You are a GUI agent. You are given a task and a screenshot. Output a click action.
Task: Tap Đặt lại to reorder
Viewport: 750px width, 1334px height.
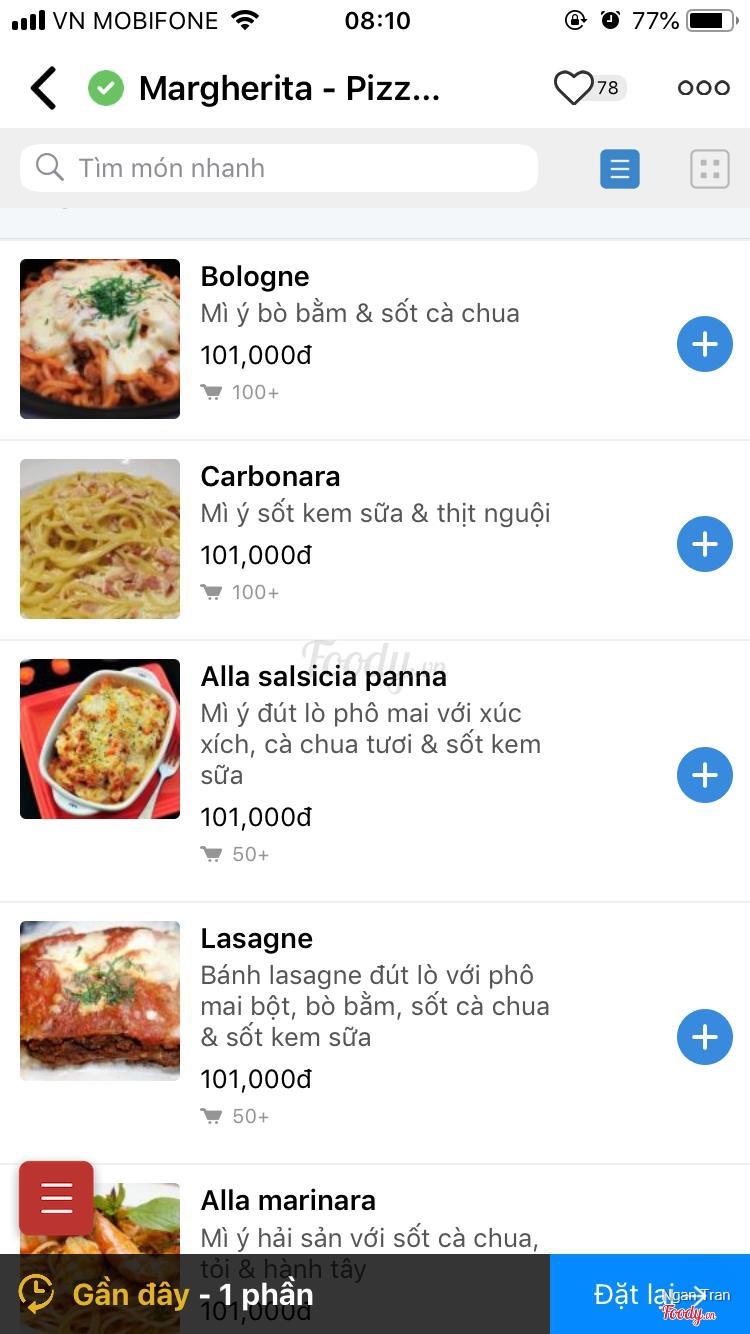click(649, 1294)
